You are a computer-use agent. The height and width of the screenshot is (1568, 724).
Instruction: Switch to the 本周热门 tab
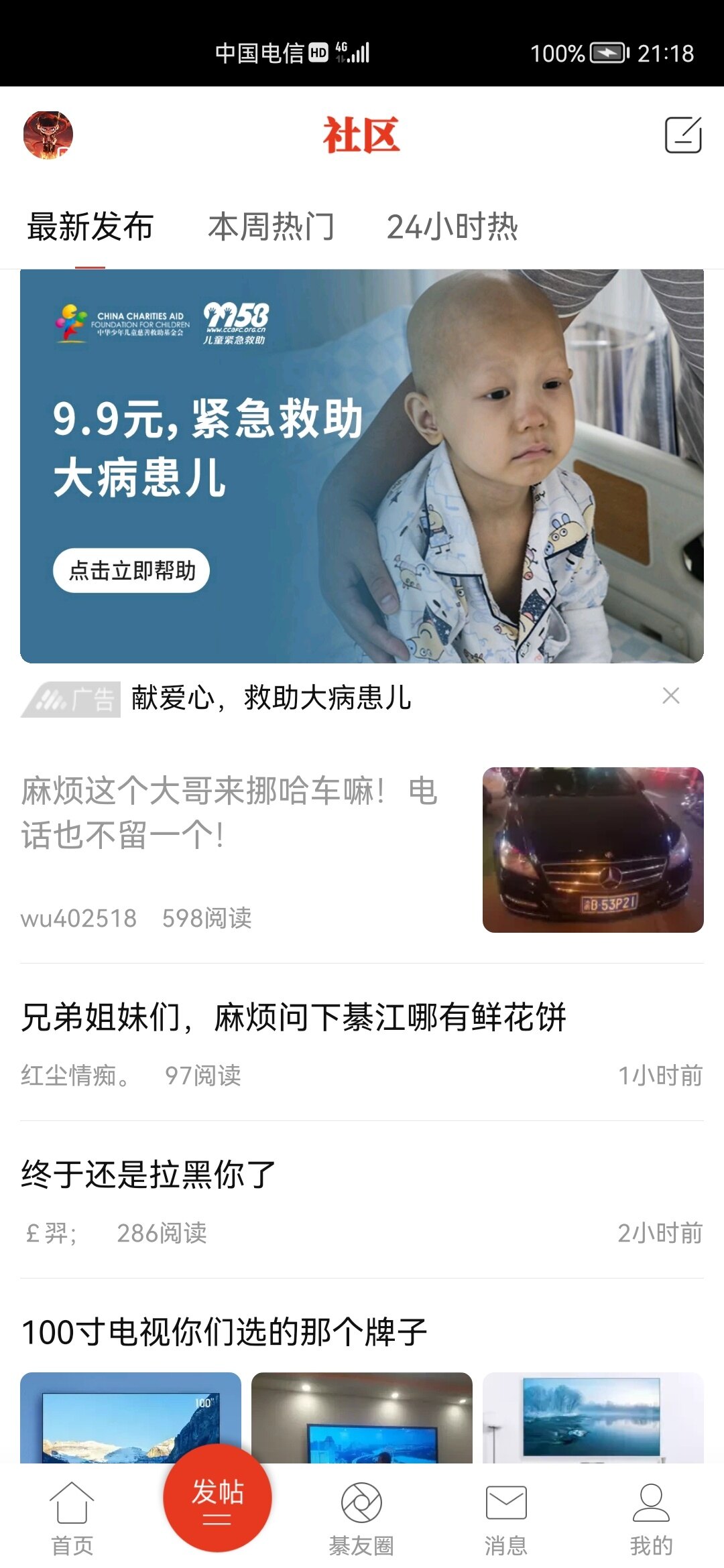271,226
